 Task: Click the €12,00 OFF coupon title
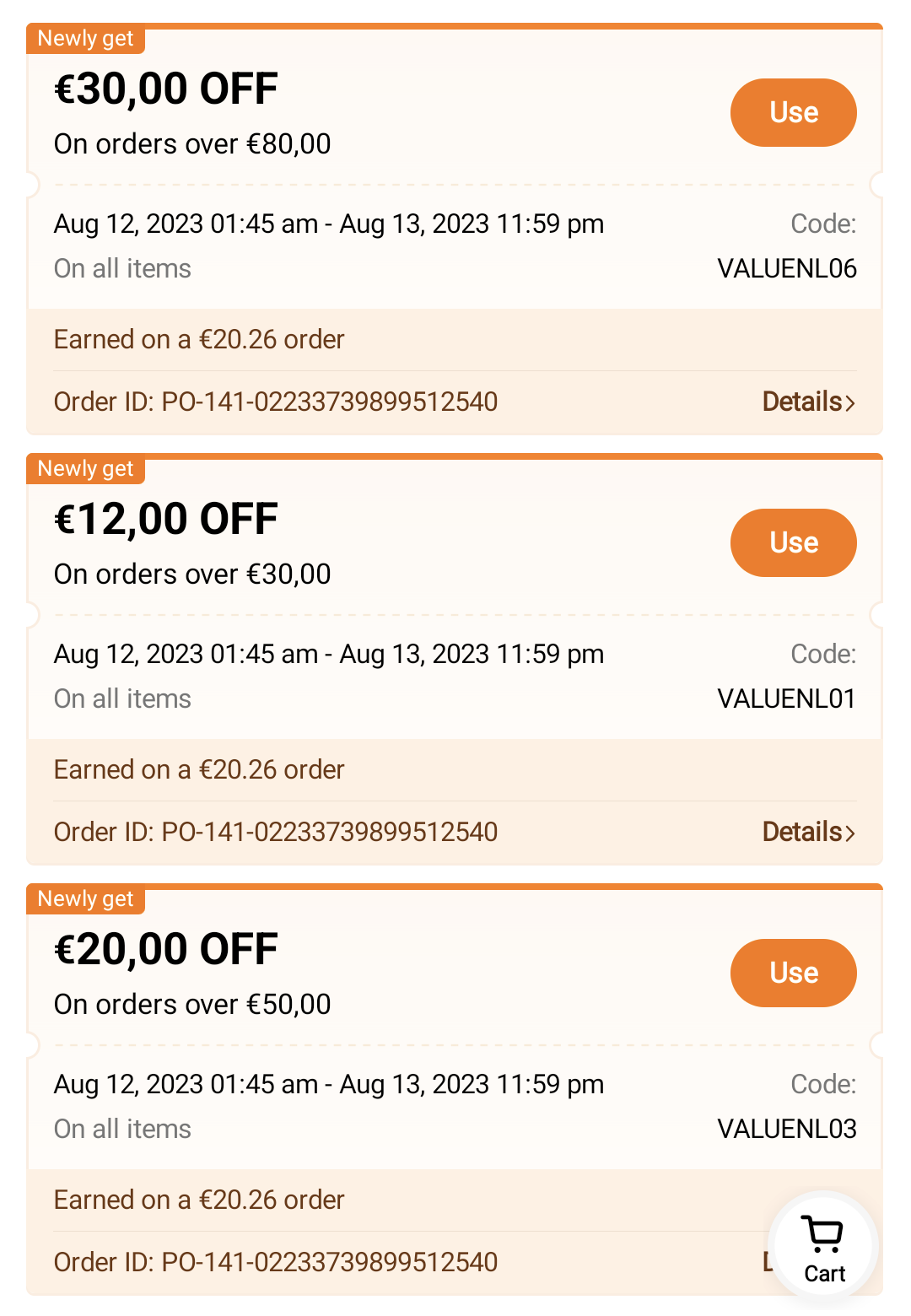tap(165, 518)
